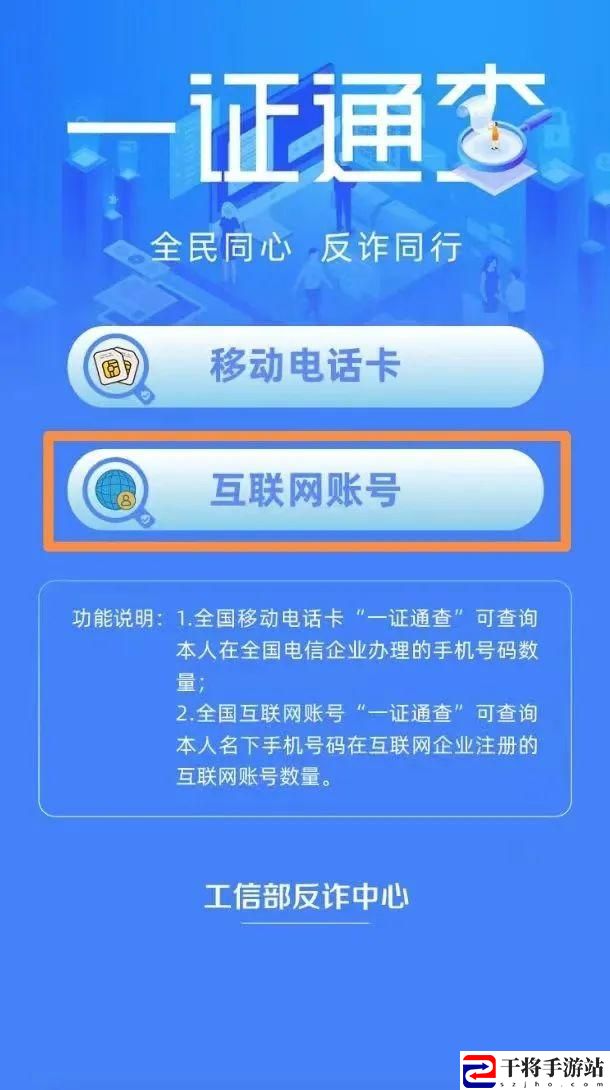610x1090 pixels.
Task: Select the 互联网账号 query button
Action: (305, 490)
